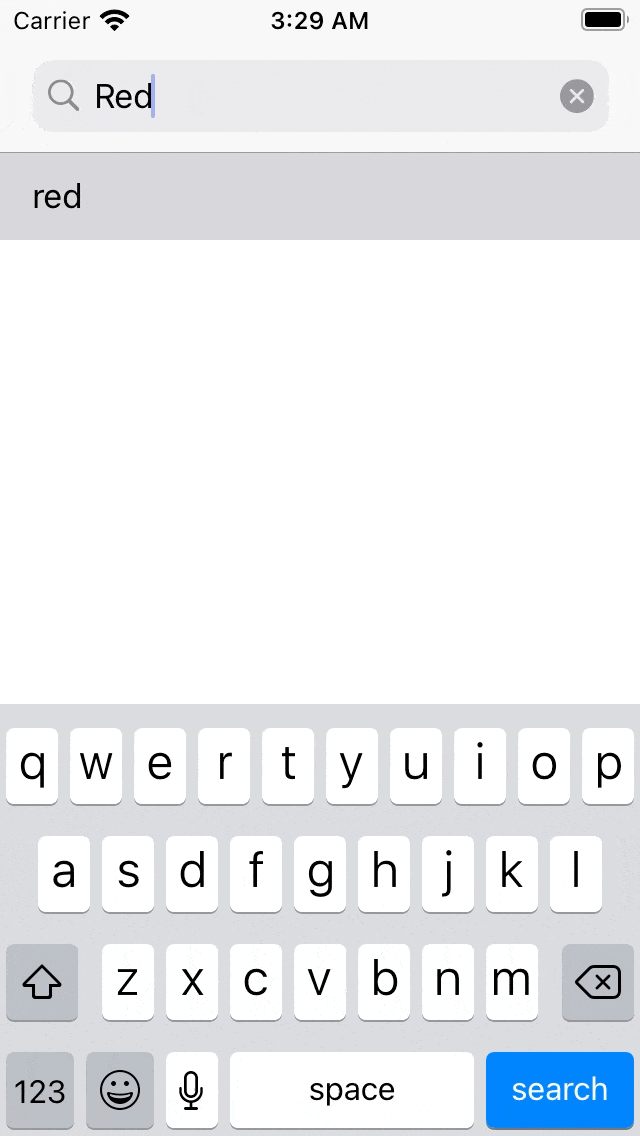Select the "red" search result
The image size is (640, 1136).
[x=320, y=197]
